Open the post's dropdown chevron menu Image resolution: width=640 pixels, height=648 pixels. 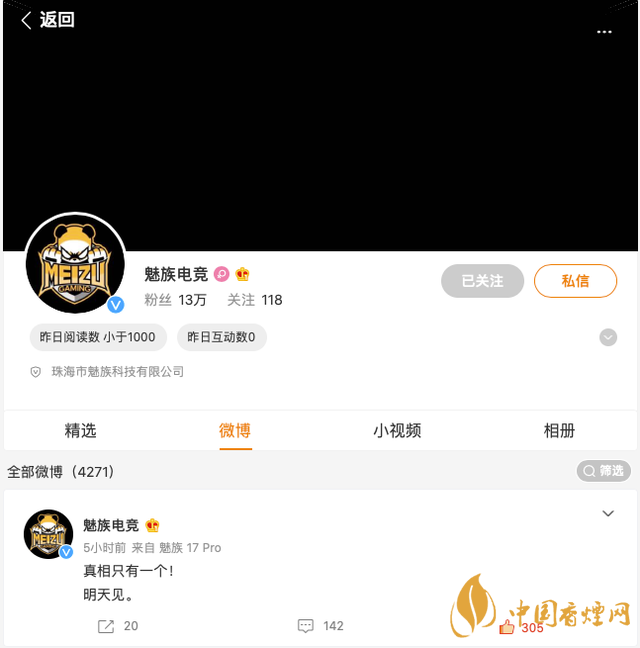tap(608, 514)
